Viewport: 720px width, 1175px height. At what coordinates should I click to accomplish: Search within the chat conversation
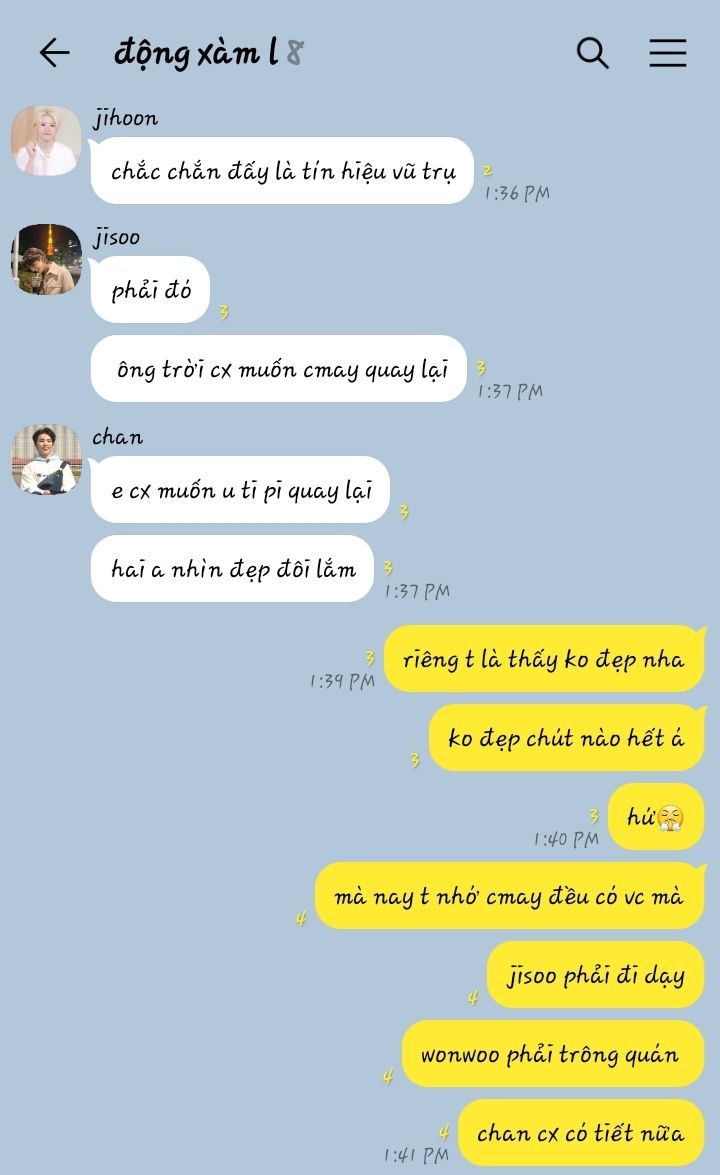coord(592,53)
